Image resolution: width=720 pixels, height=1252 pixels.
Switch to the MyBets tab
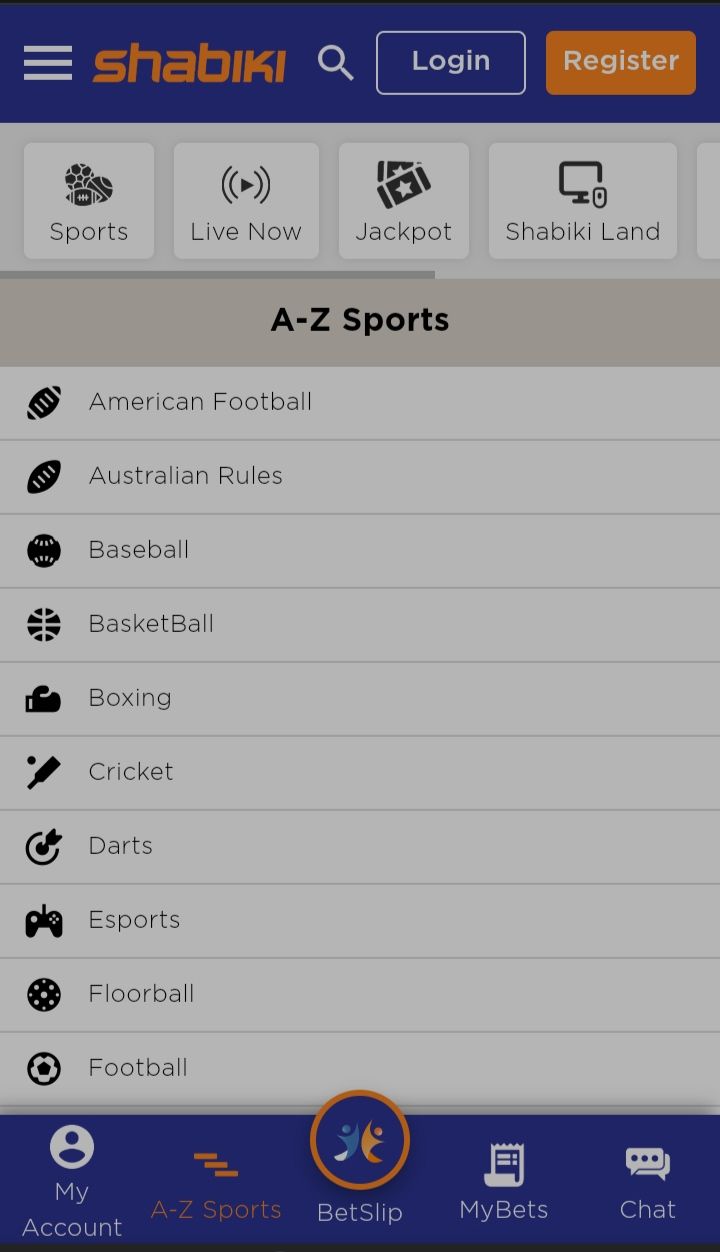tap(504, 1182)
